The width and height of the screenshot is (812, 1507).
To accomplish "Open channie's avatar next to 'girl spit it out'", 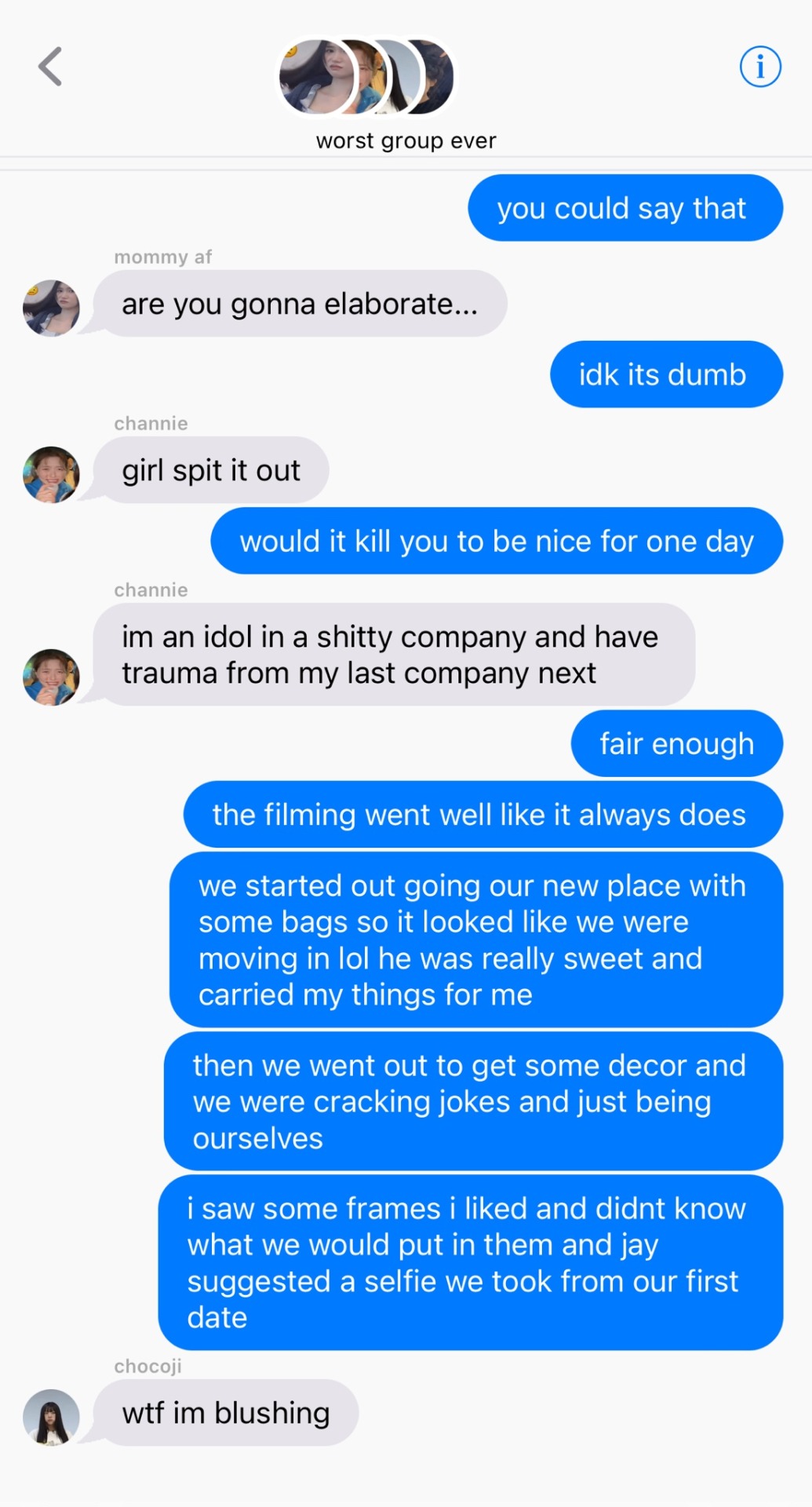I will [x=51, y=475].
